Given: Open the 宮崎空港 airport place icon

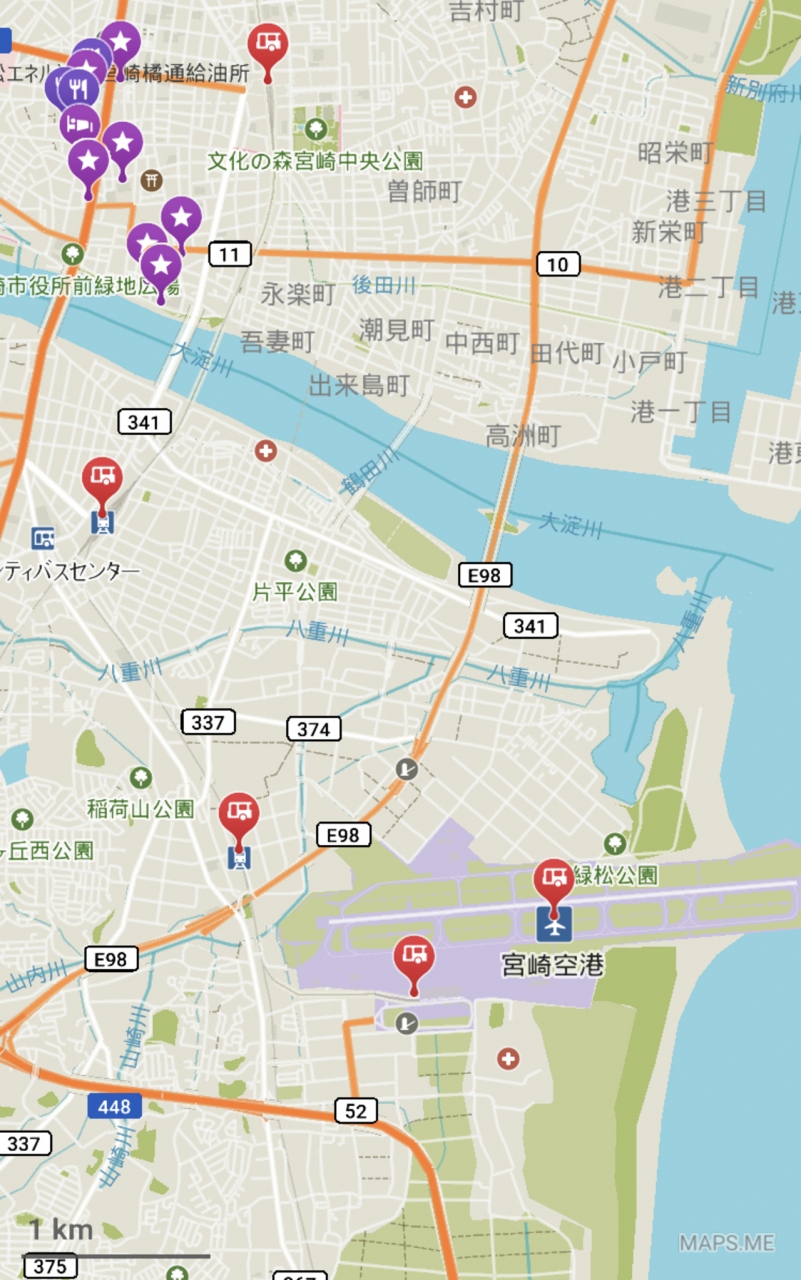Looking at the screenshot, I should tap(553, 924).
